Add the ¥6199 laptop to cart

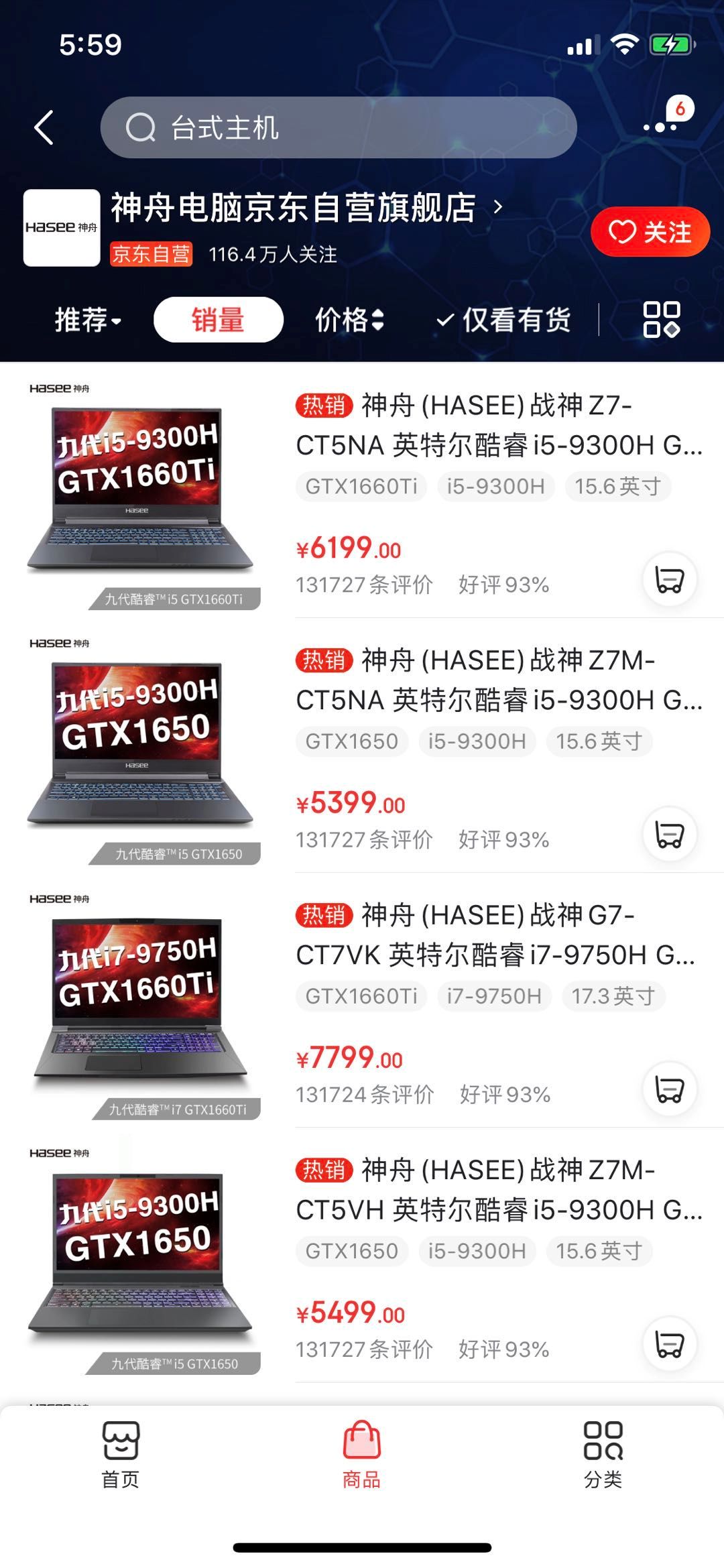pos(669,579)
